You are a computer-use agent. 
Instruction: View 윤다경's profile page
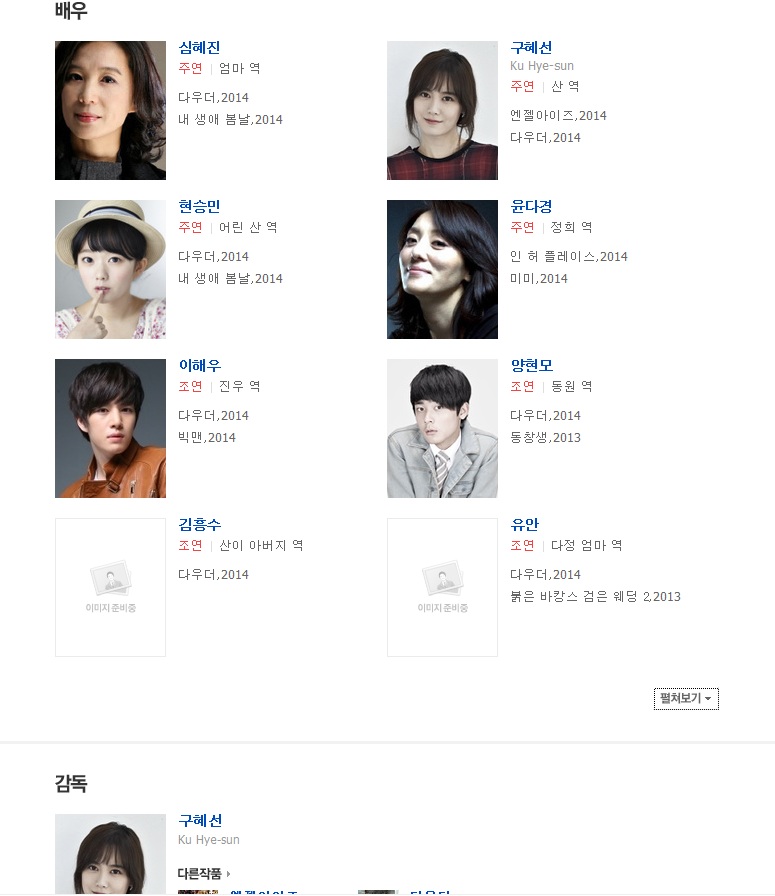tap(531, 207)
